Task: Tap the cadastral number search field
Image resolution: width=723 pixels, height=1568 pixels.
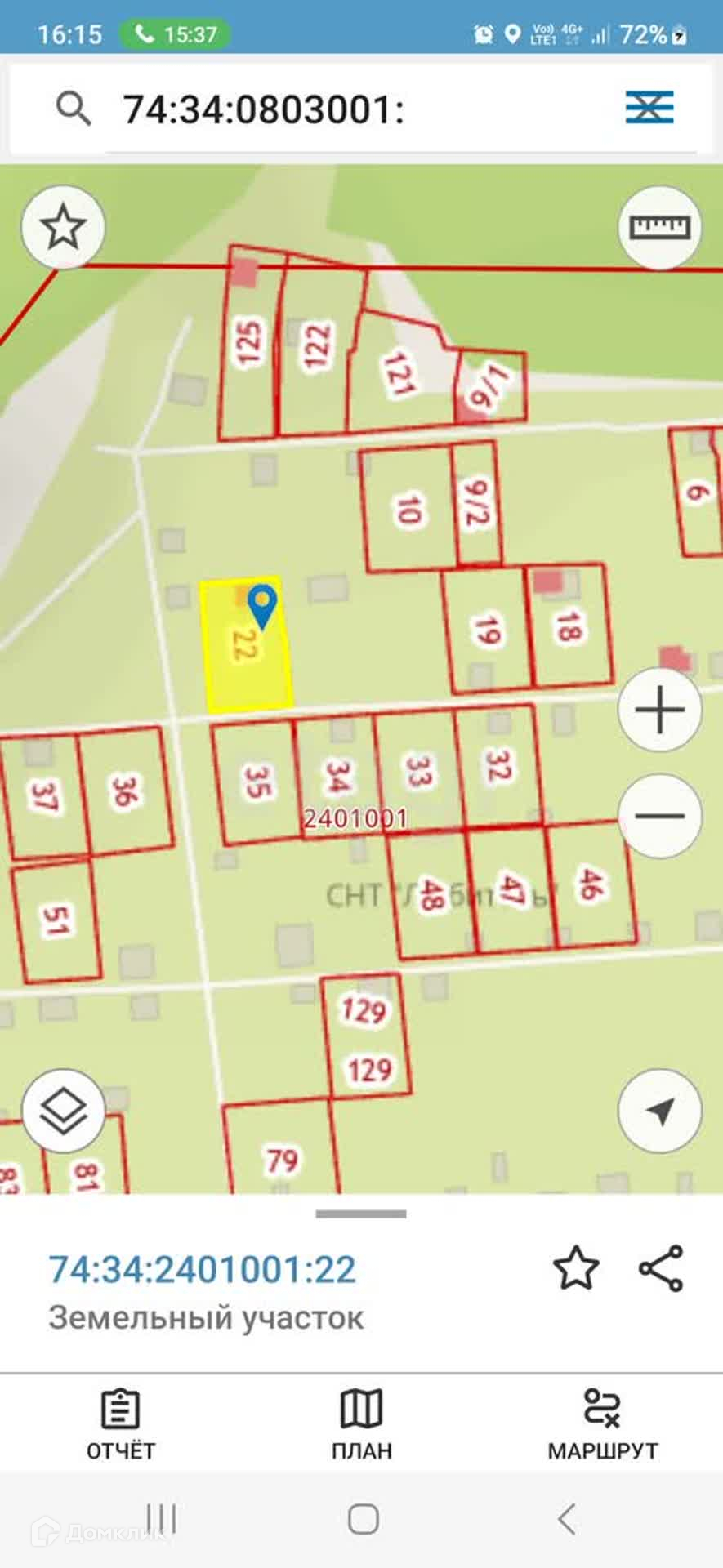Action: pos(359,109)
